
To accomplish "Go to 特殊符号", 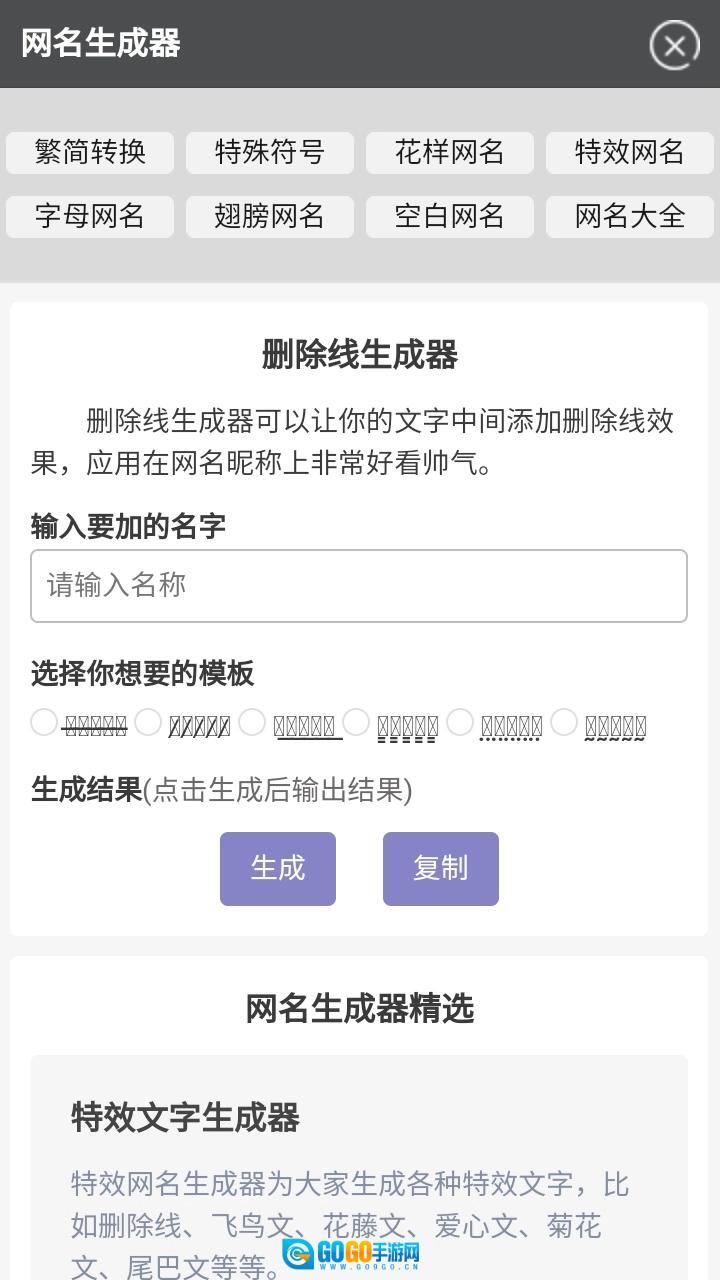I will (x=270, y=152).
